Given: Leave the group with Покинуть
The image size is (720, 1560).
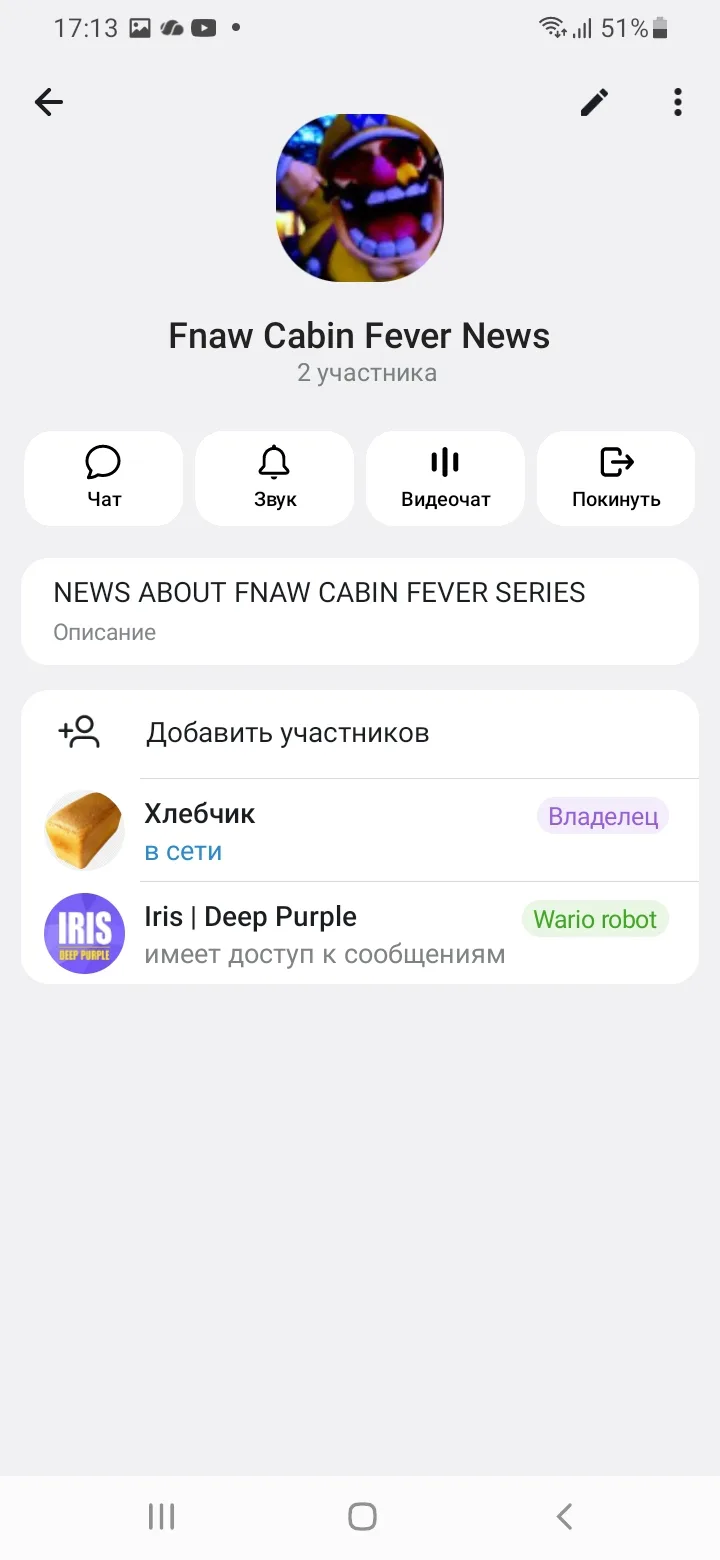Looking at the screenshot, I should click(x=616, y=478).
